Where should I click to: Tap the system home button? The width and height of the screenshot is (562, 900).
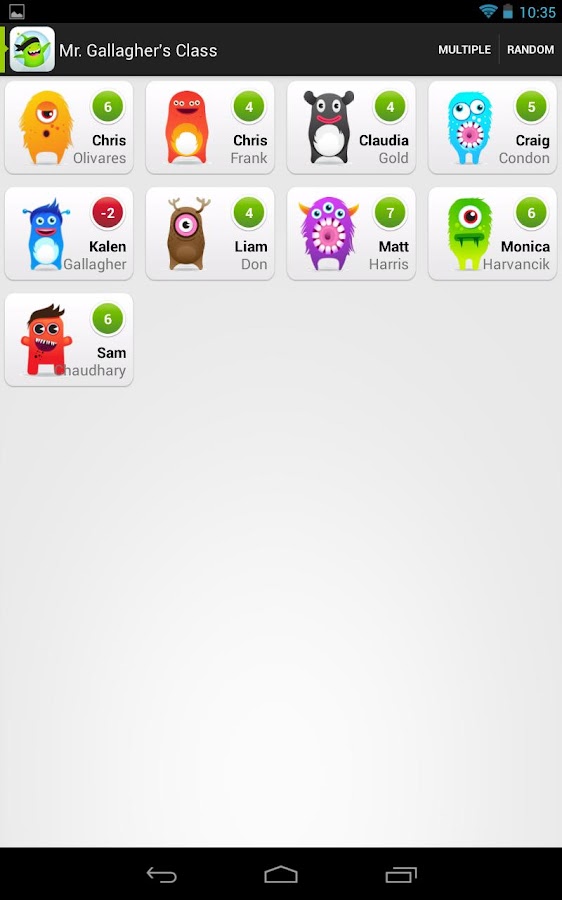pos(281,874)
